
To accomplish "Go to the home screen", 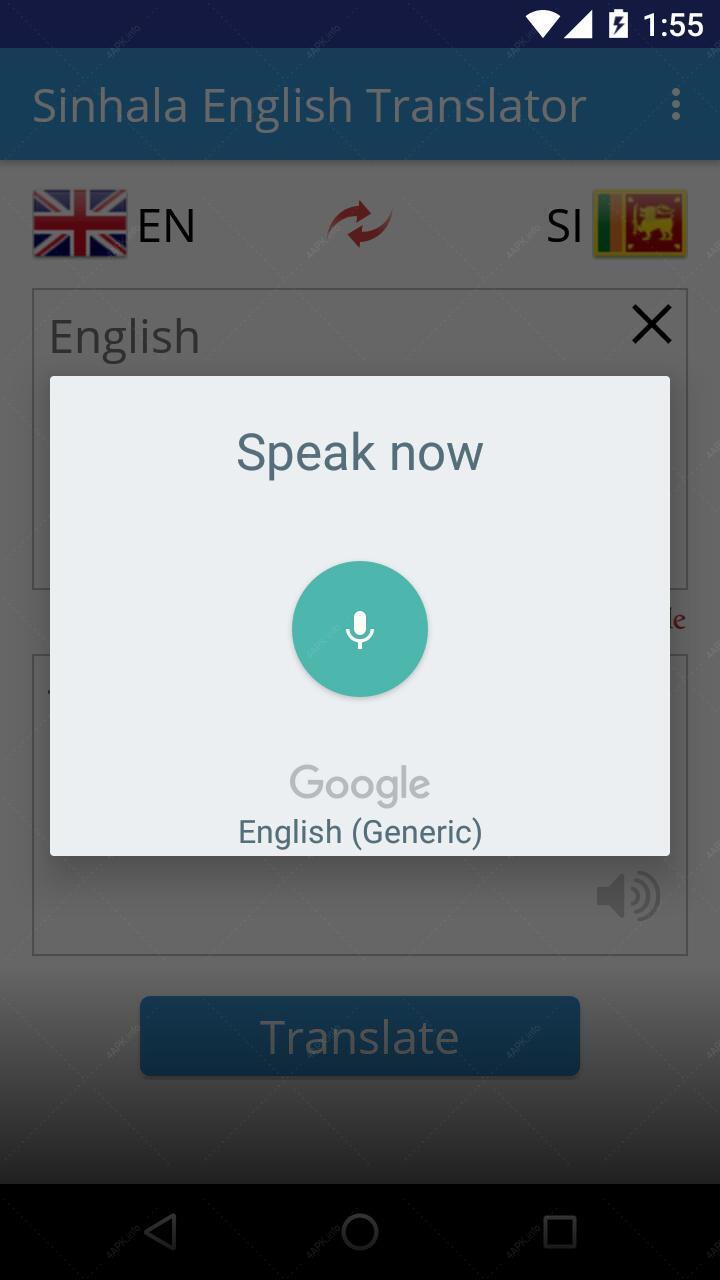I will pyautogui.click(x=360, y=1232).
